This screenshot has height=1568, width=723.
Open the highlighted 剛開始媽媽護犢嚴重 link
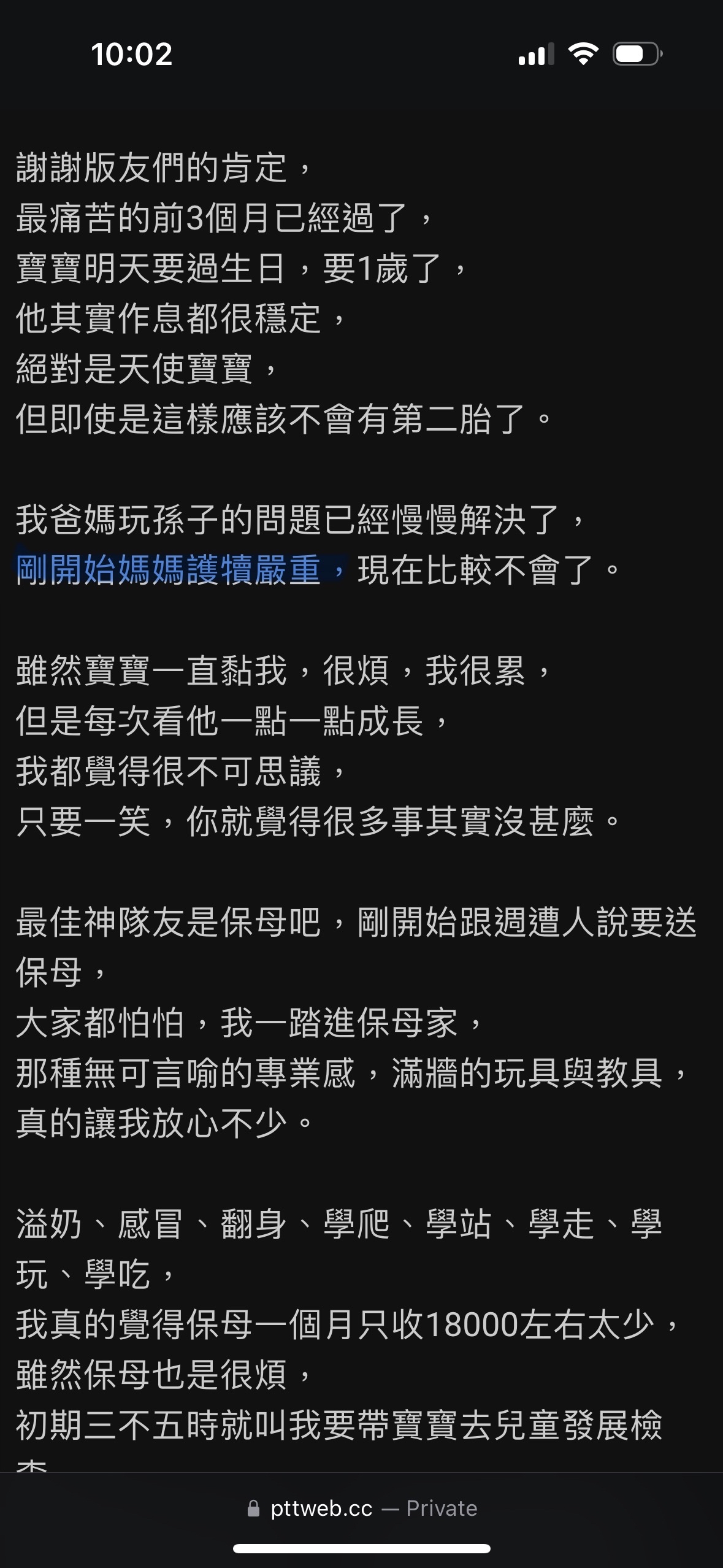click(x=181, y=570)
